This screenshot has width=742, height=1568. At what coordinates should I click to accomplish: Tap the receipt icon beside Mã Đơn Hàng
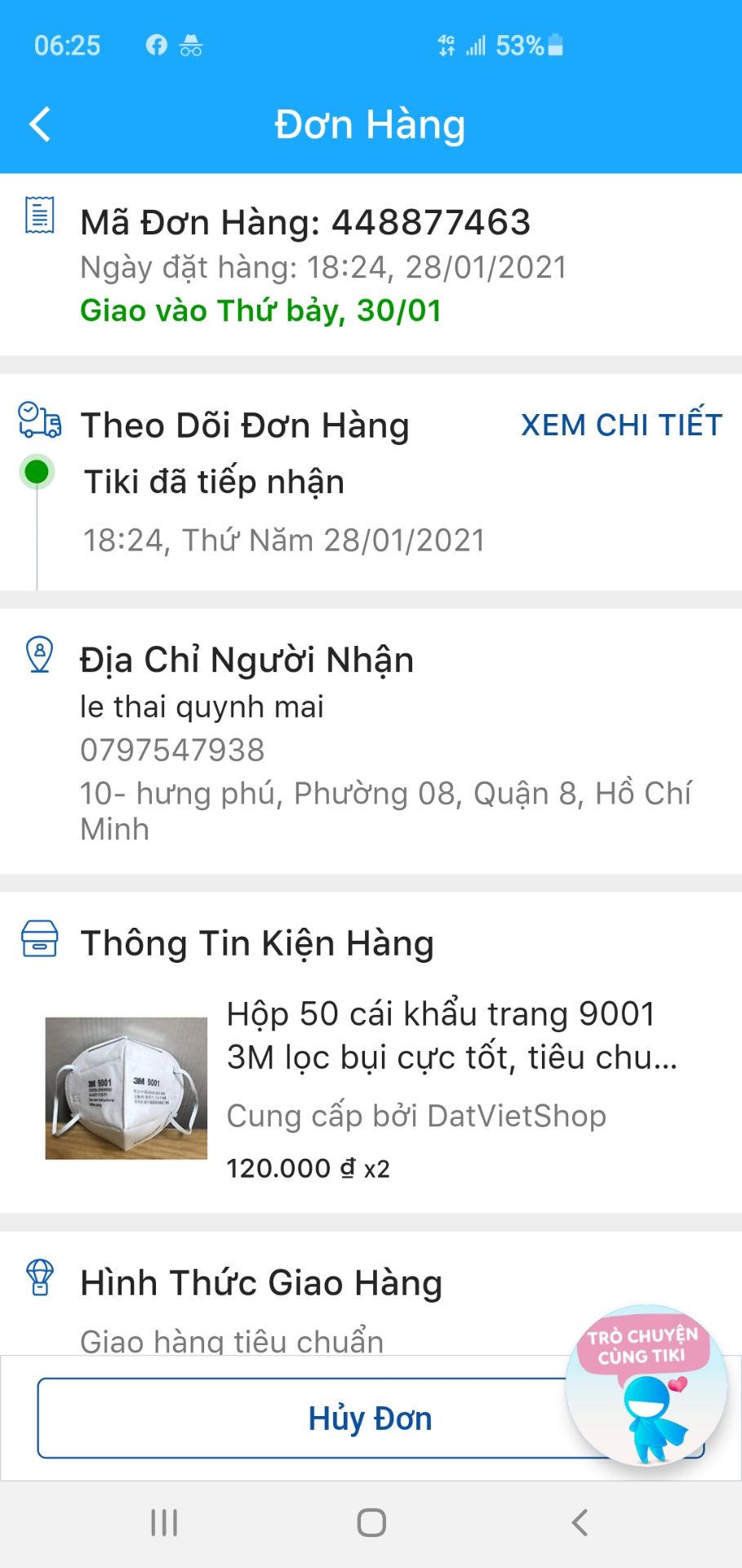[x=40, y=216]
